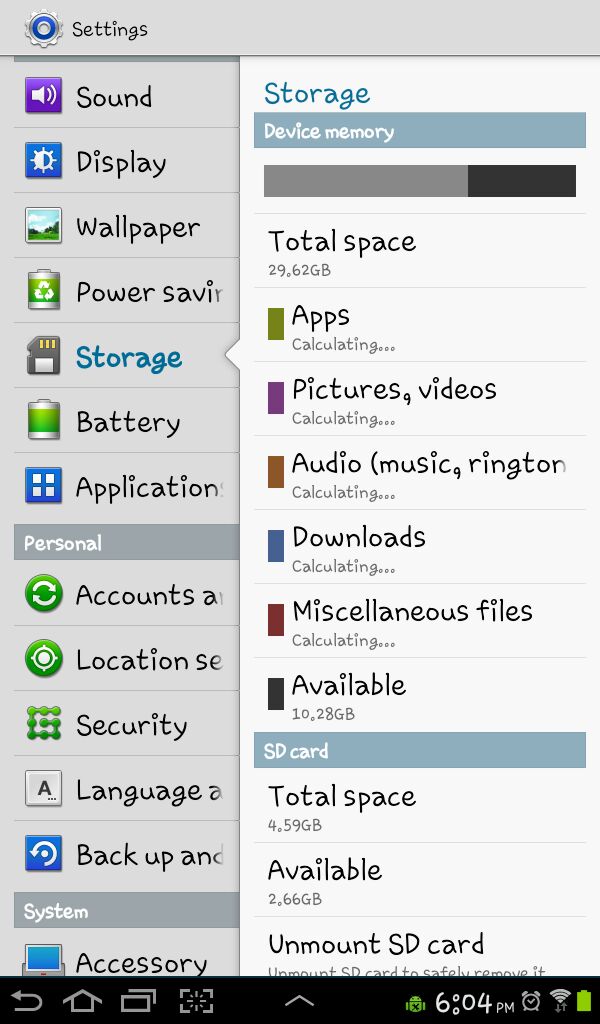
Task: Go to Battery settings
Action: pos(126,421)
